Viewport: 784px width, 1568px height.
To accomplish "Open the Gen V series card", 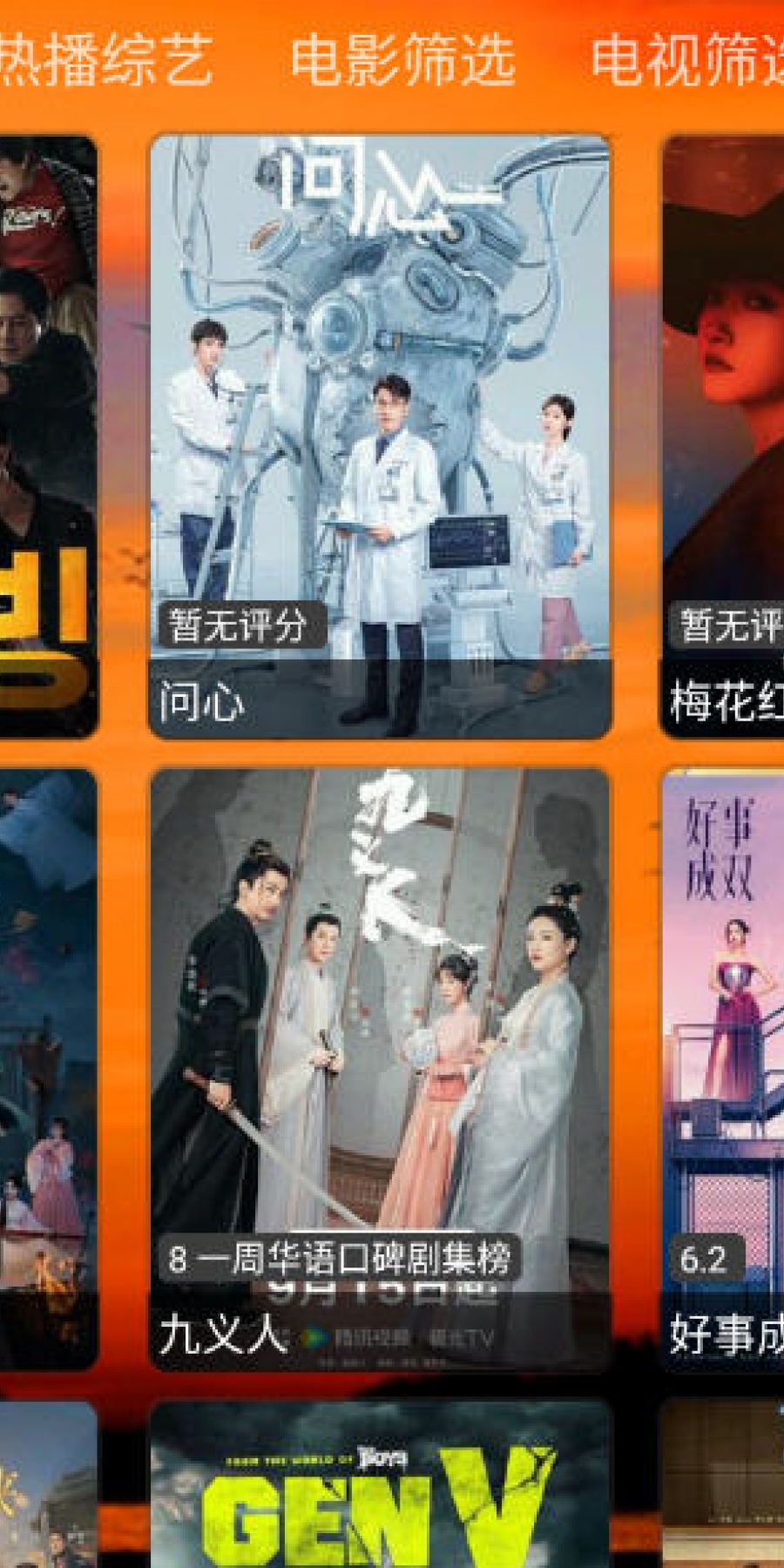I will [x=380, y=1484].
